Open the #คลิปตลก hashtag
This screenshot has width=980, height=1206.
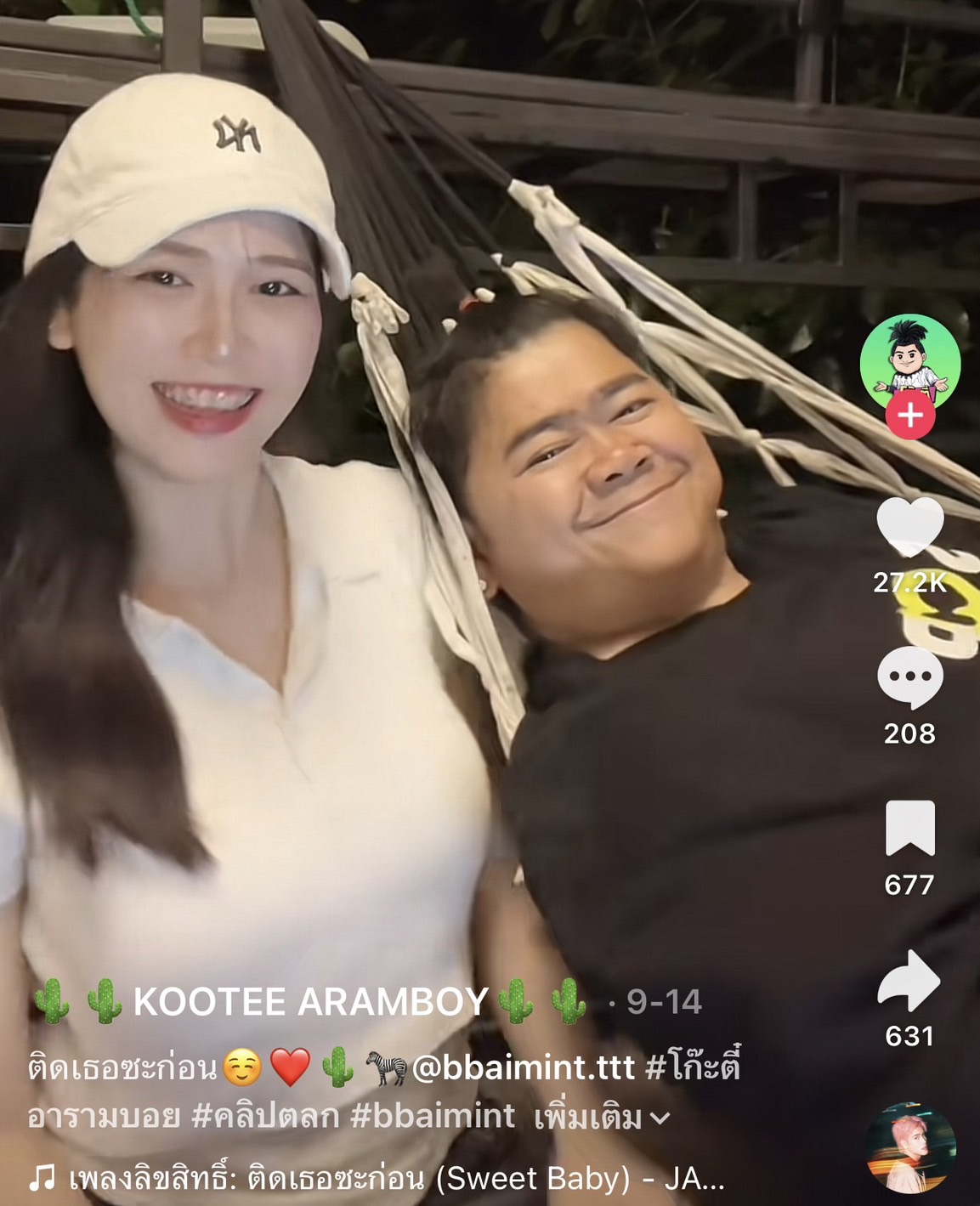tap(265, 1116)
